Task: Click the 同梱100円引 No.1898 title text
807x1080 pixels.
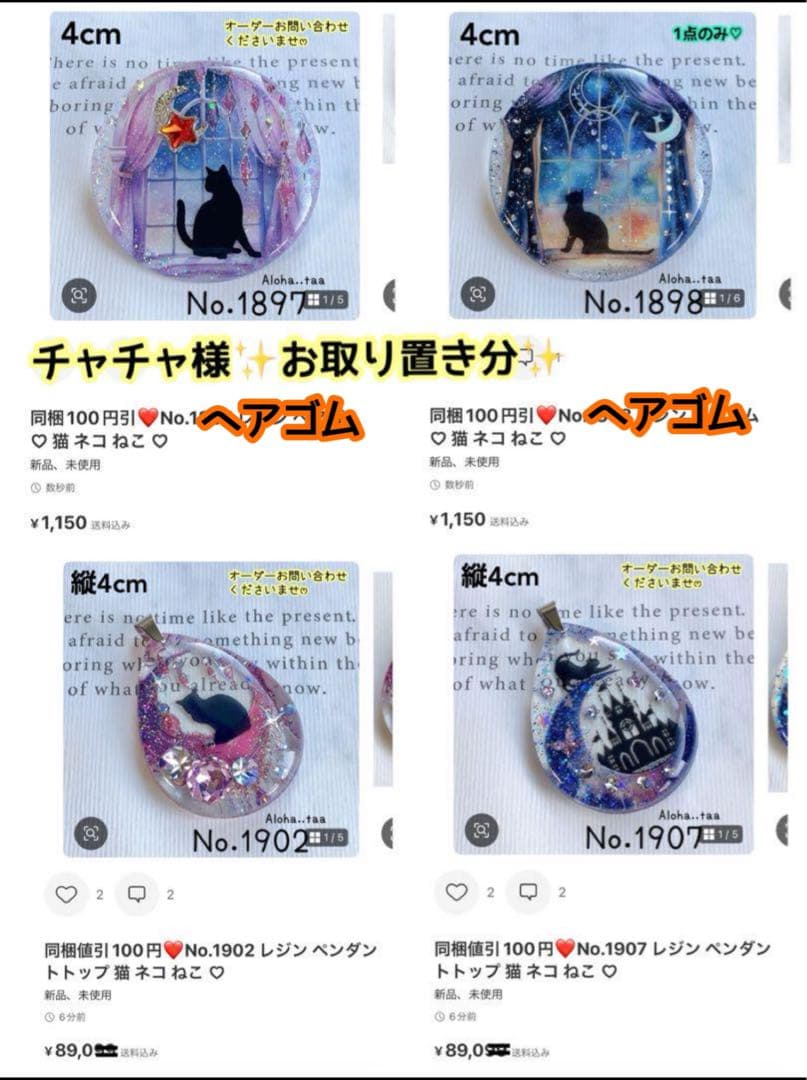Action: [x=590, y=422]
